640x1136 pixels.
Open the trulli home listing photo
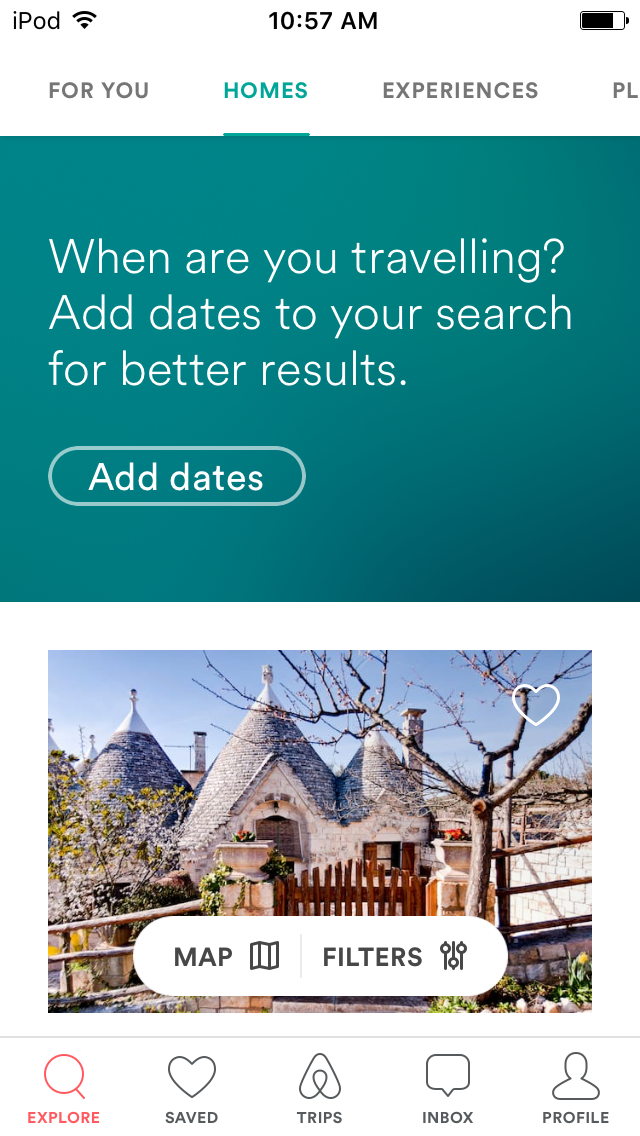point(320,782)
